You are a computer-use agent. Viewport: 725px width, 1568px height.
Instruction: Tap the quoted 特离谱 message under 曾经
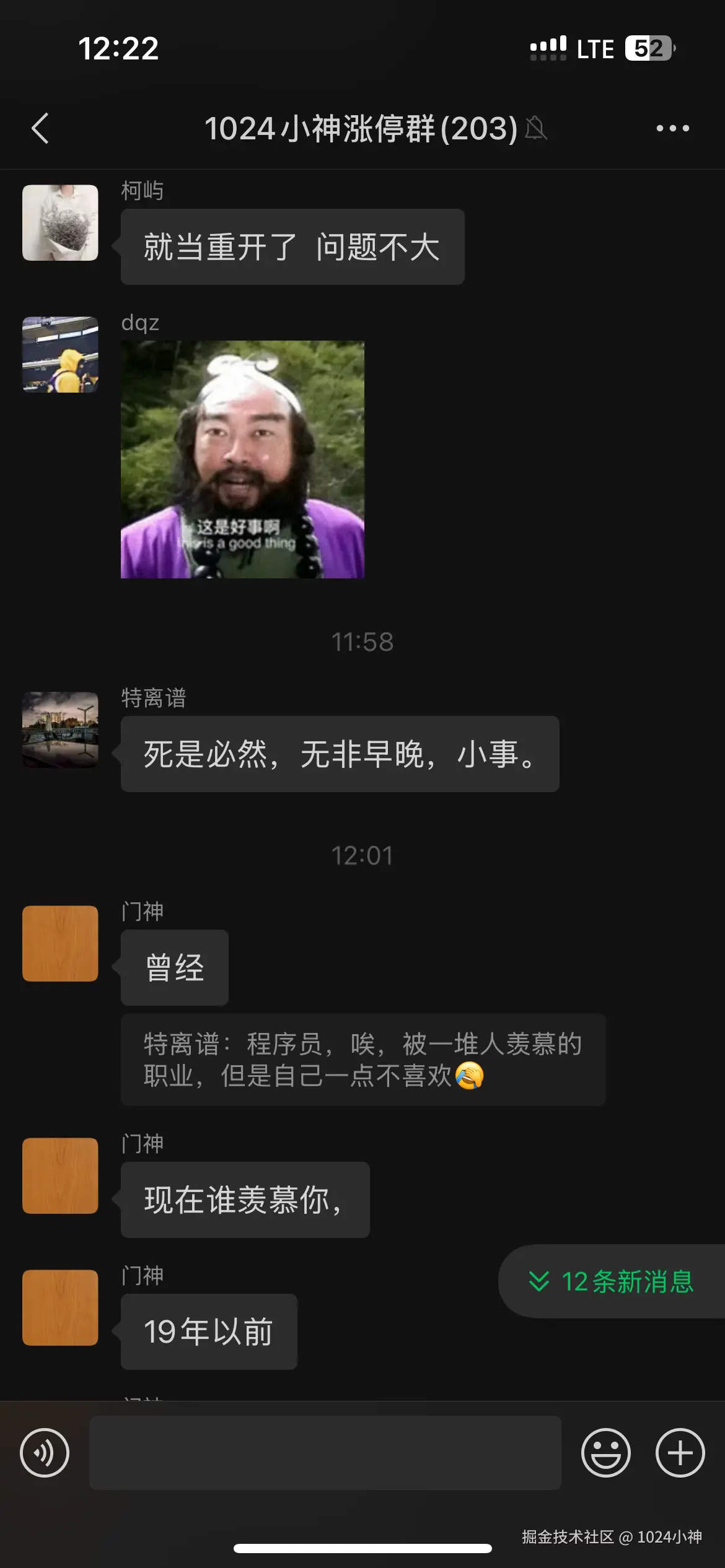pos(362,1060)
